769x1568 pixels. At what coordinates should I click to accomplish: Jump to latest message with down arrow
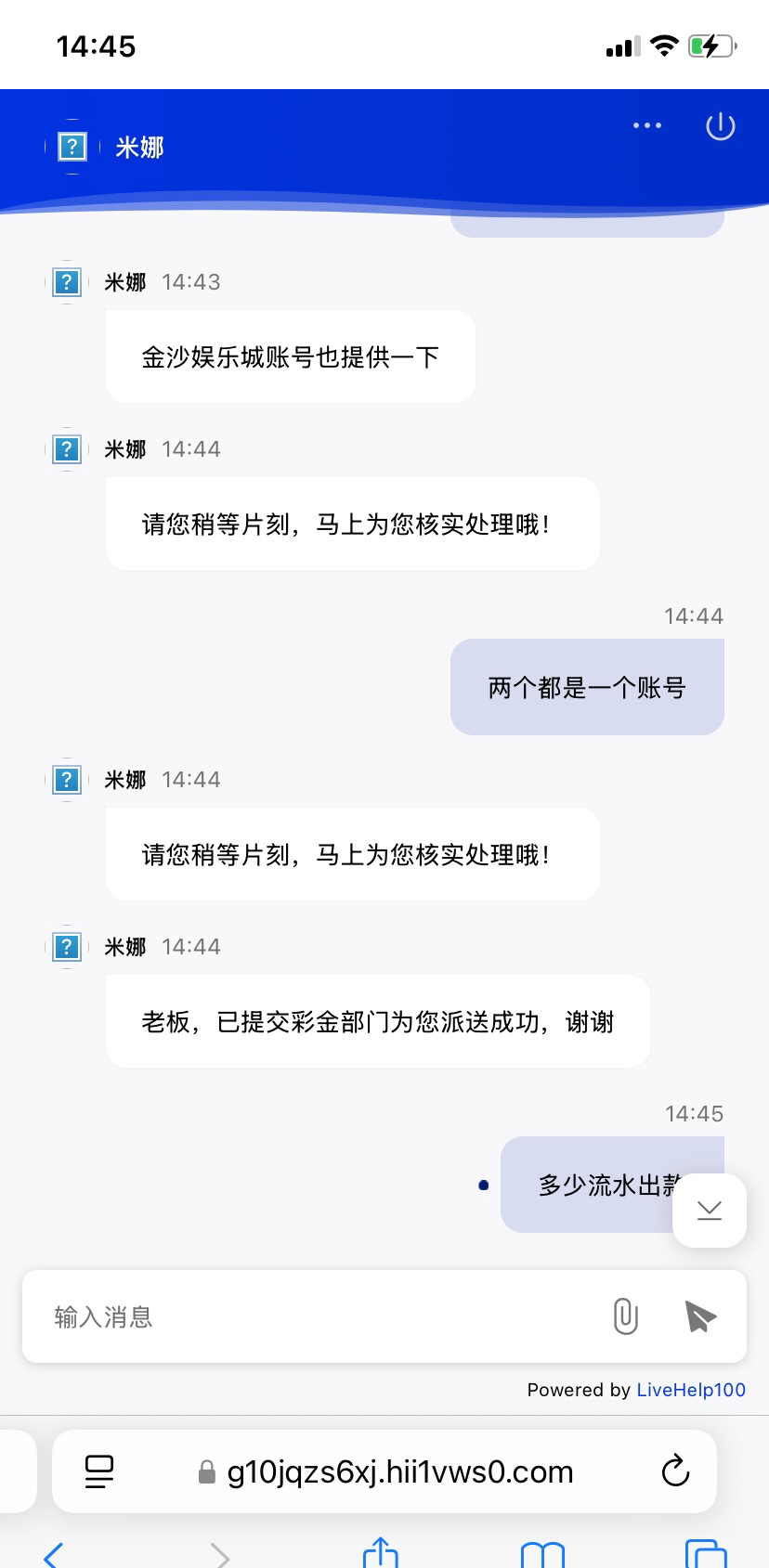tap(710, 1210)
